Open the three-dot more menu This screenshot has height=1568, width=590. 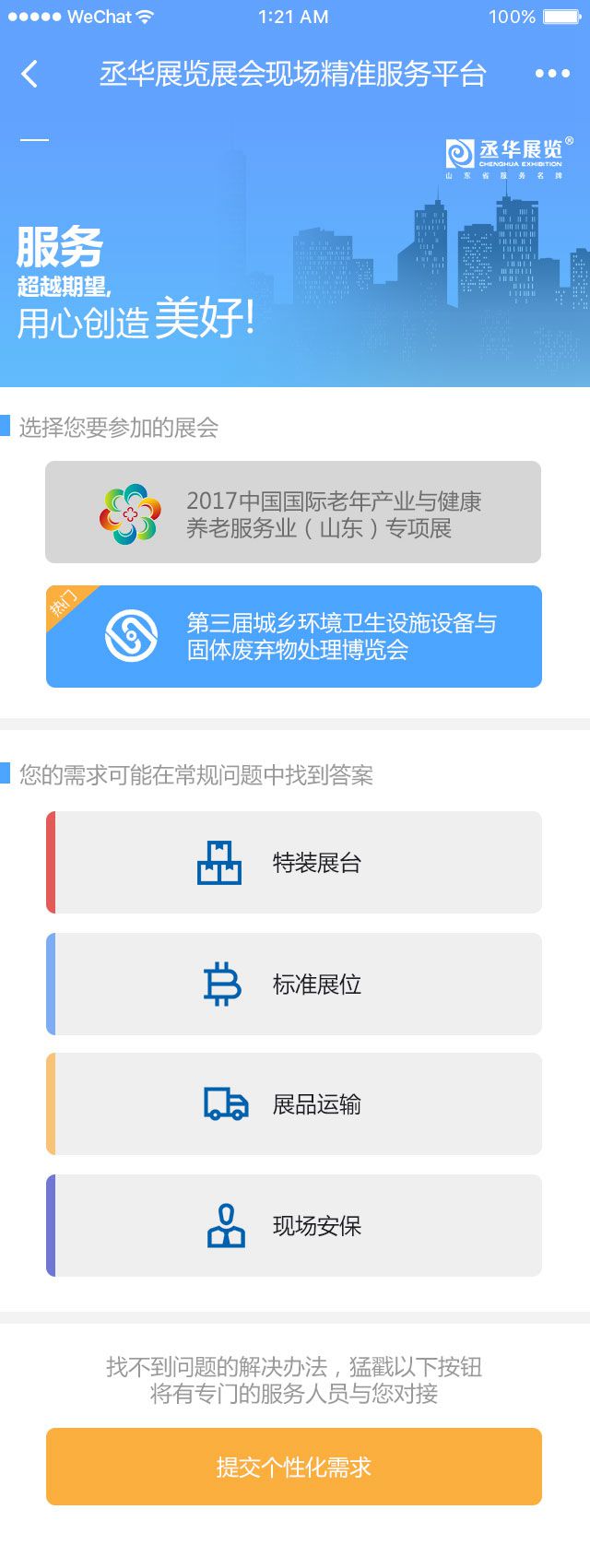(551, 74)
